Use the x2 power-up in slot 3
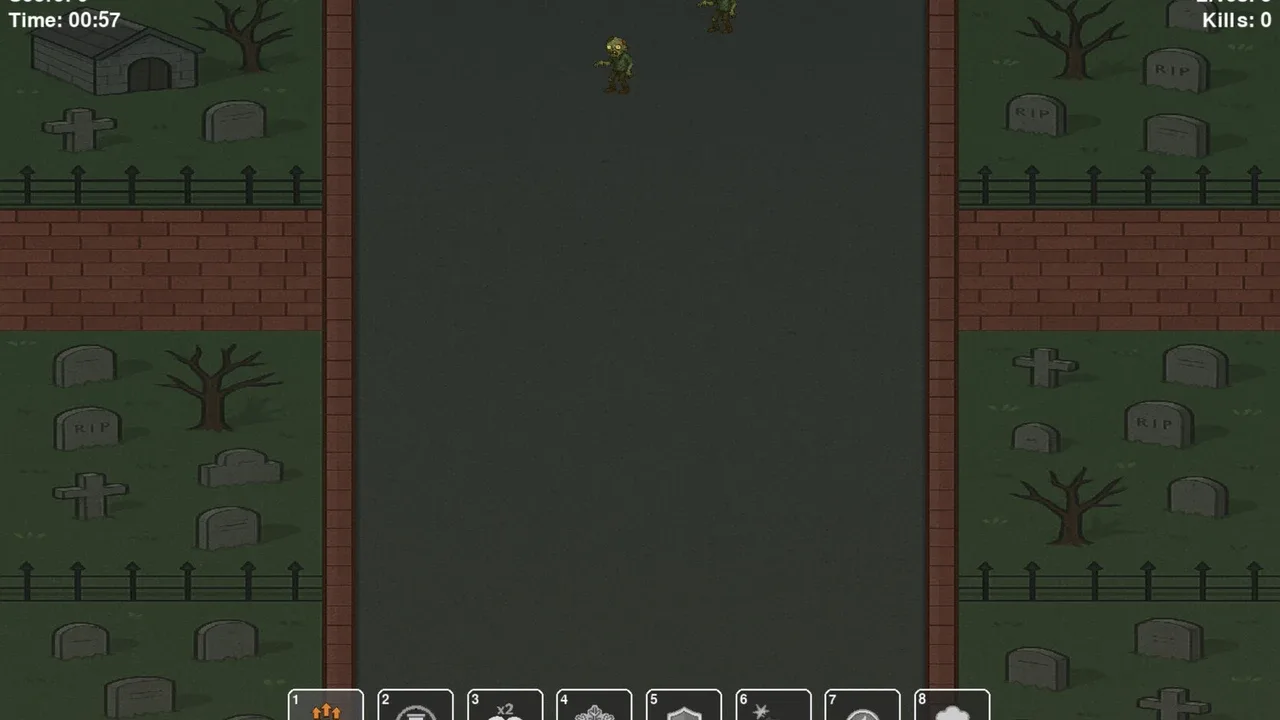1280x720 pixels. (x=505, y=705)
